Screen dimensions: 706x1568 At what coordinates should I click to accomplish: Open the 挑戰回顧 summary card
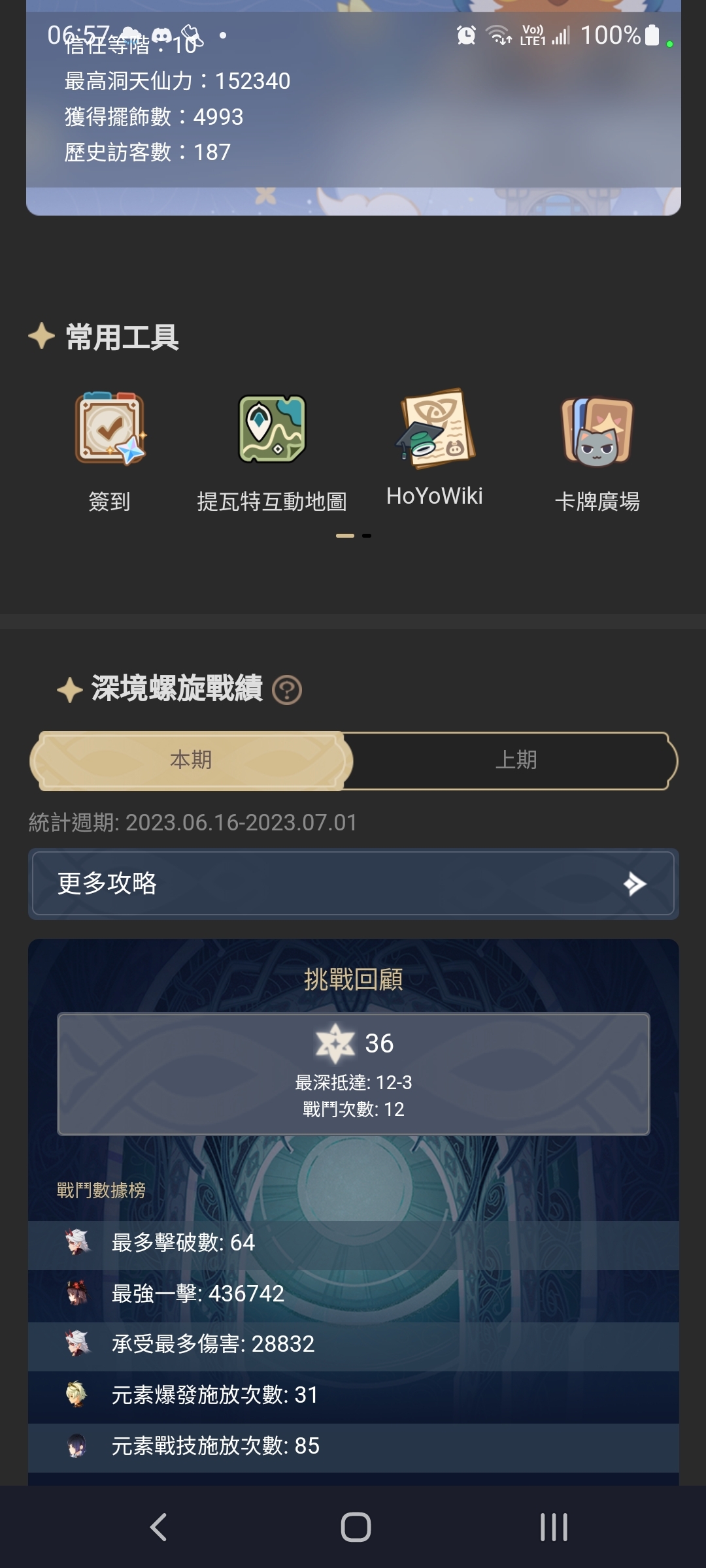click(x=353, y=1073)
